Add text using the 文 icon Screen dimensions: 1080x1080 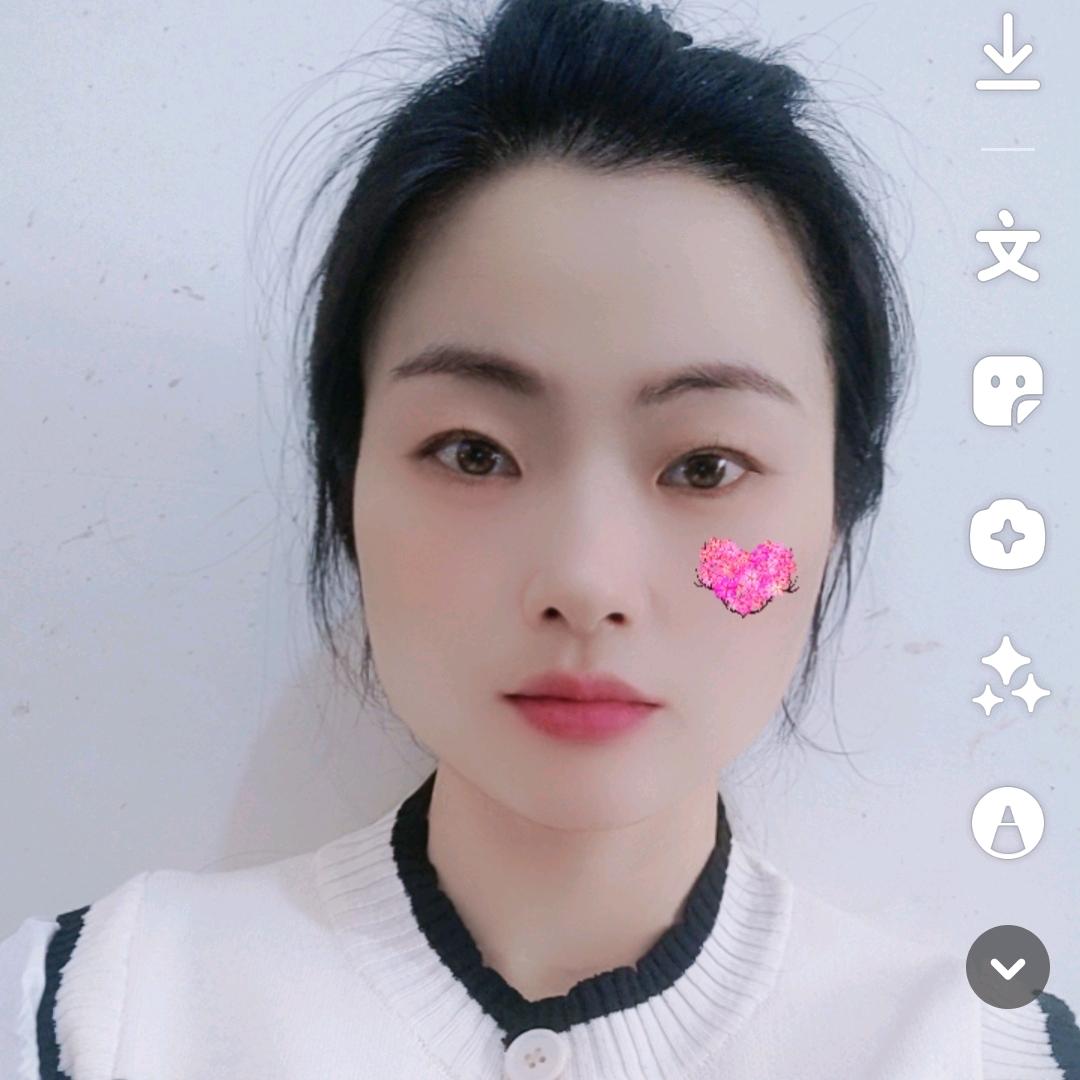[1008, 246]
